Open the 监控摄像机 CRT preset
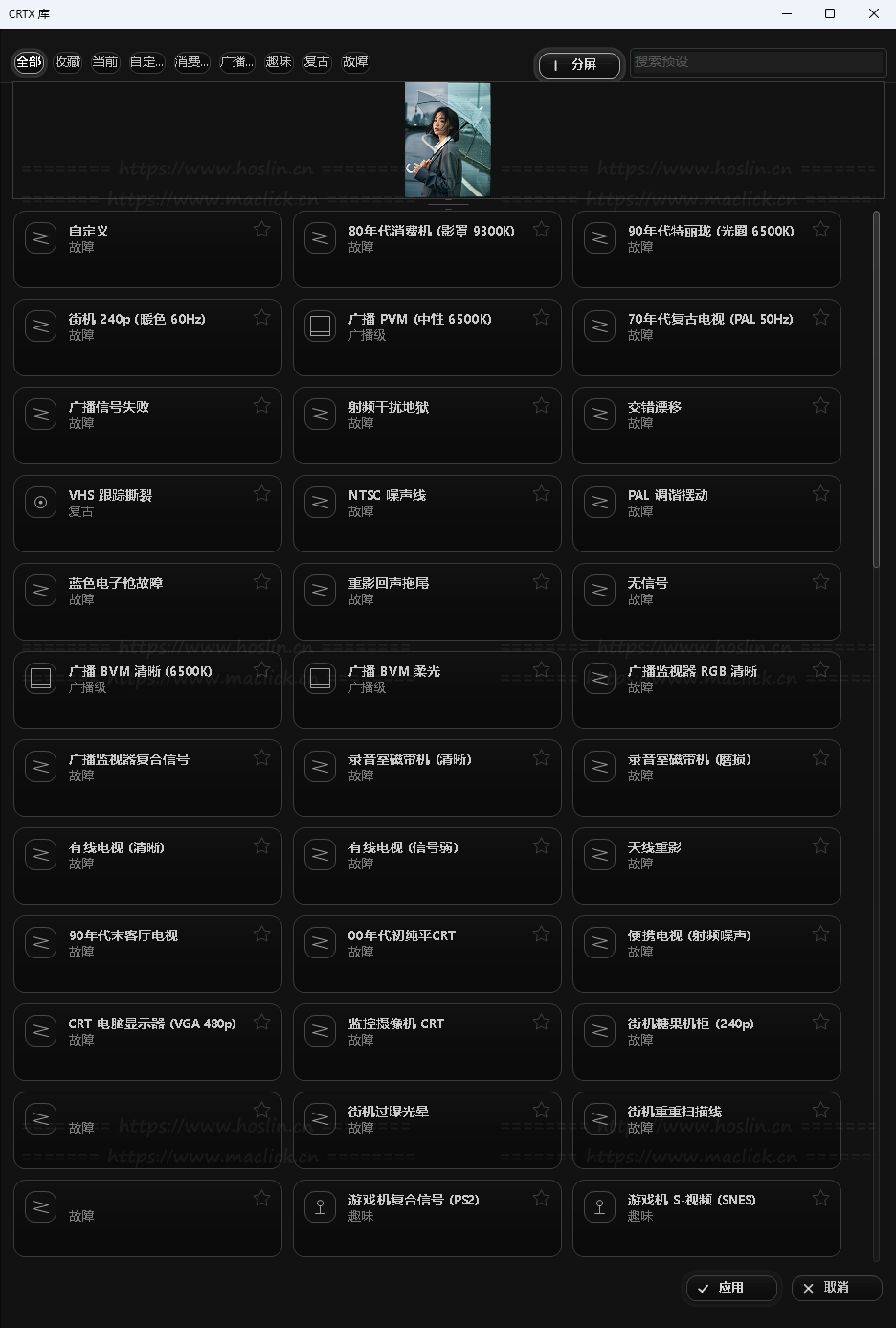Screen dimensions: 896x1328 click(x=427, y=1042)
